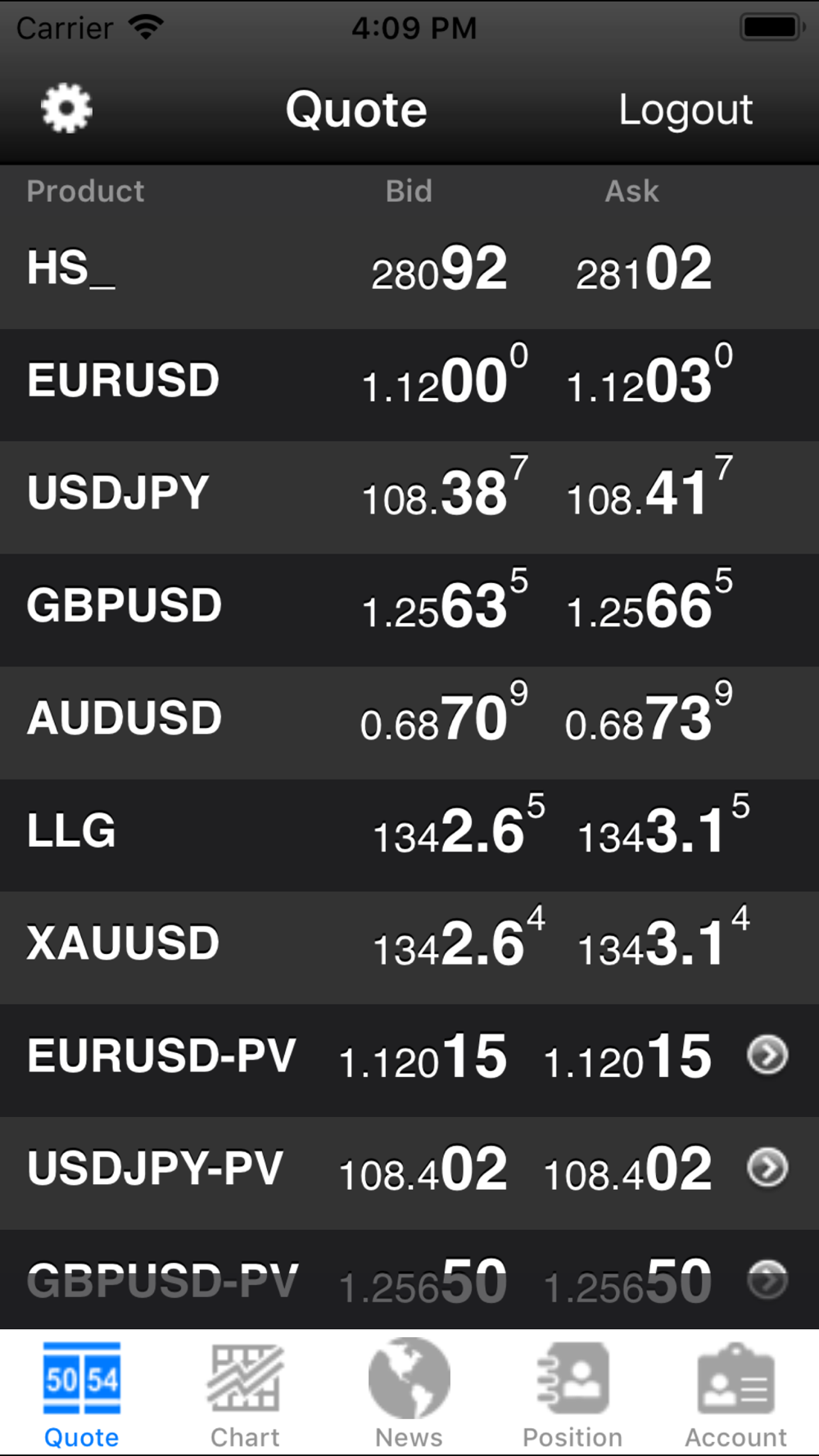Tap the arrow on USDJPY-PV row
Image resolution: width=819 pixels, height=1456 pixels.
tap(767, 1167)
